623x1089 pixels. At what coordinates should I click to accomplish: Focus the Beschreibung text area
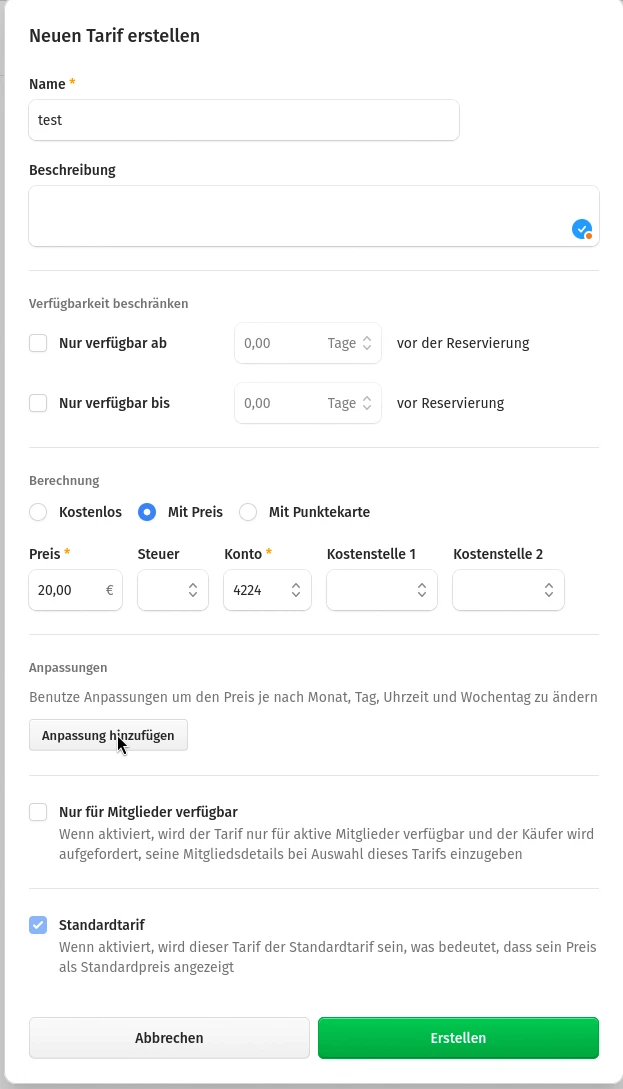point(314,216)
